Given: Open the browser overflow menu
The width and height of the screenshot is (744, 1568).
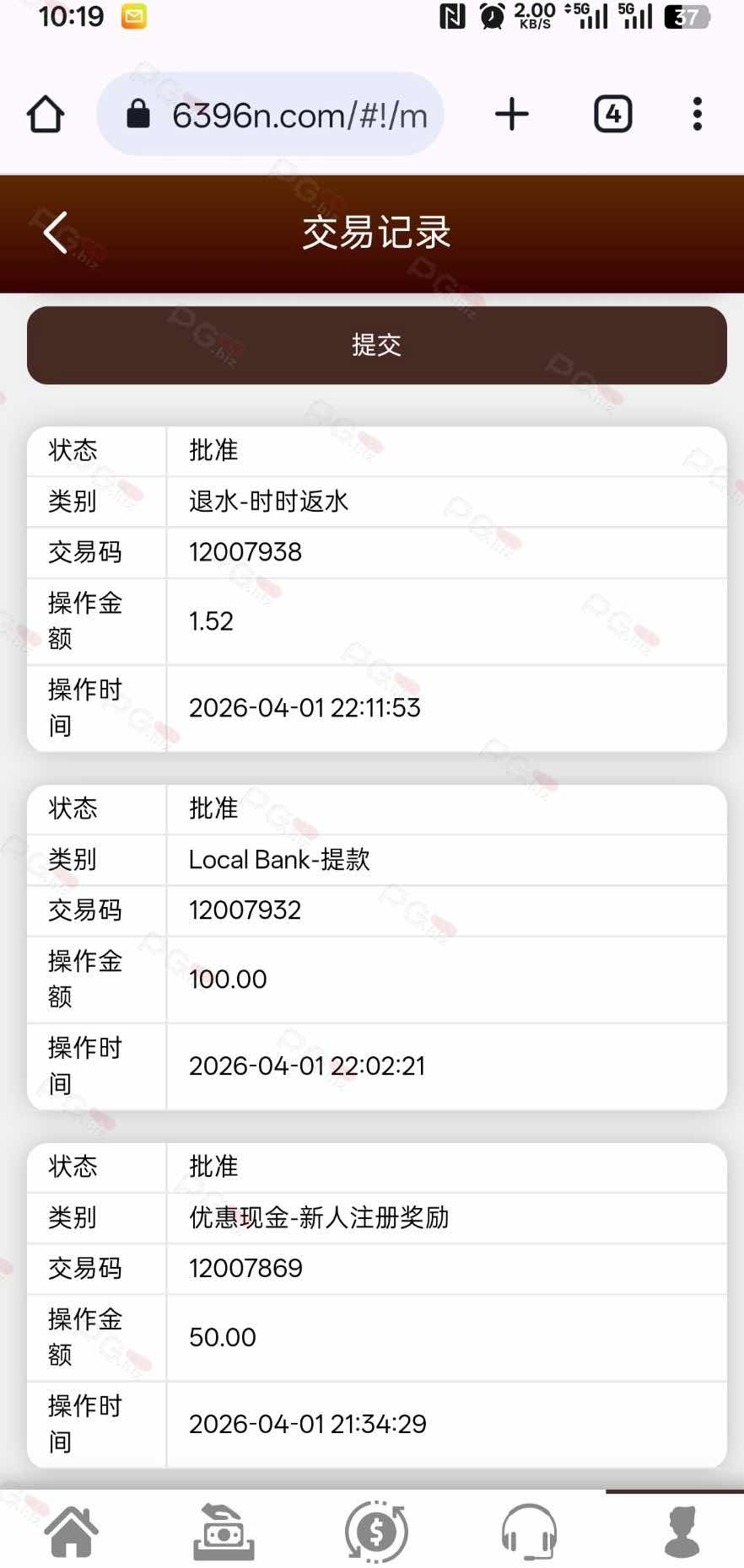Looking at the screenshot, I should [x=697, y=115].
